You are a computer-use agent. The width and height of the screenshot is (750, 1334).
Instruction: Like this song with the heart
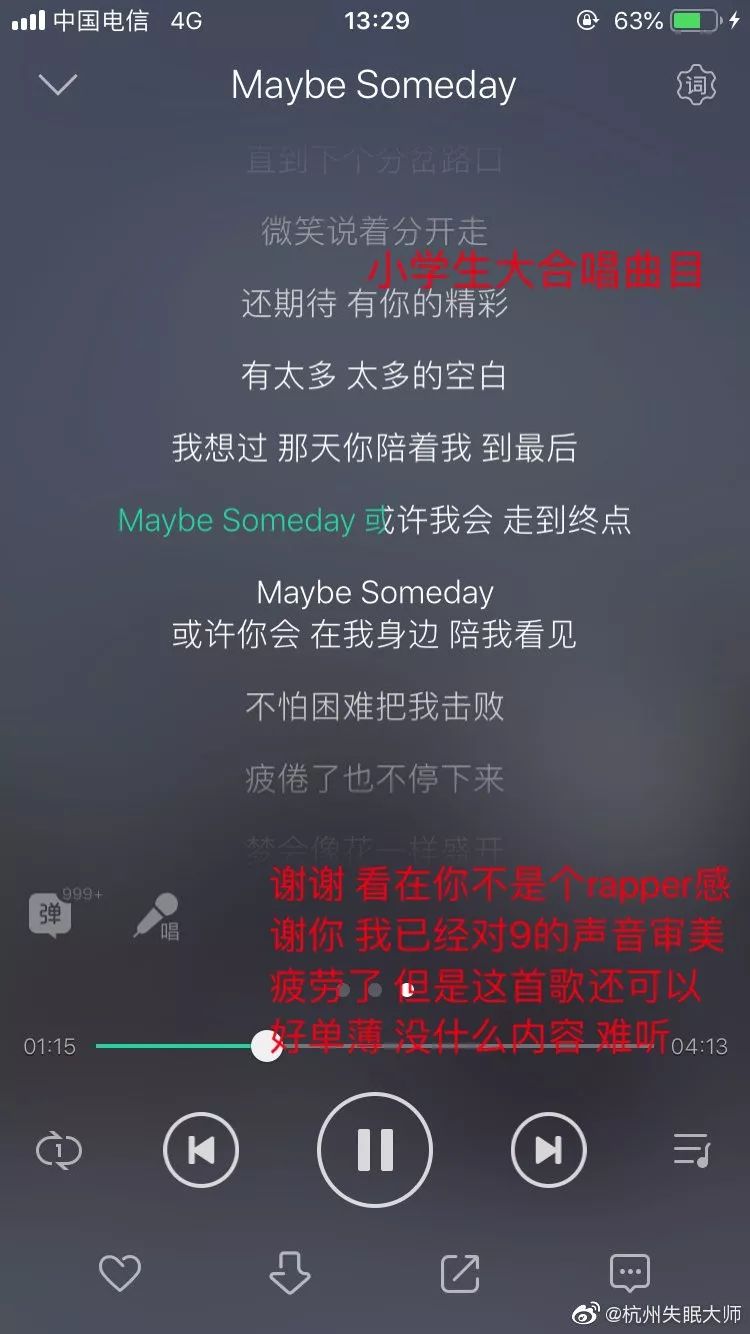[120, 1273]
